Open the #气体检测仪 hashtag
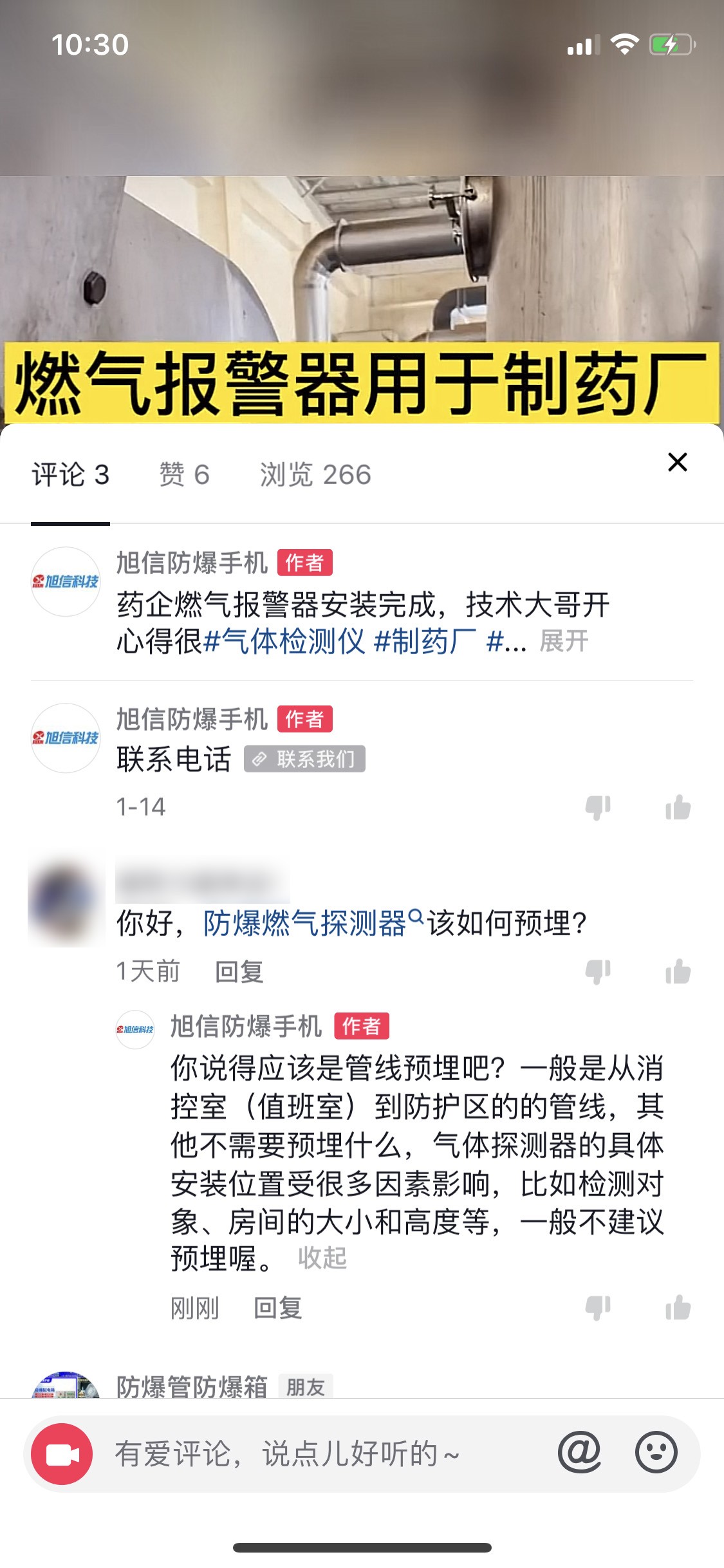 [x=284, y=641]
